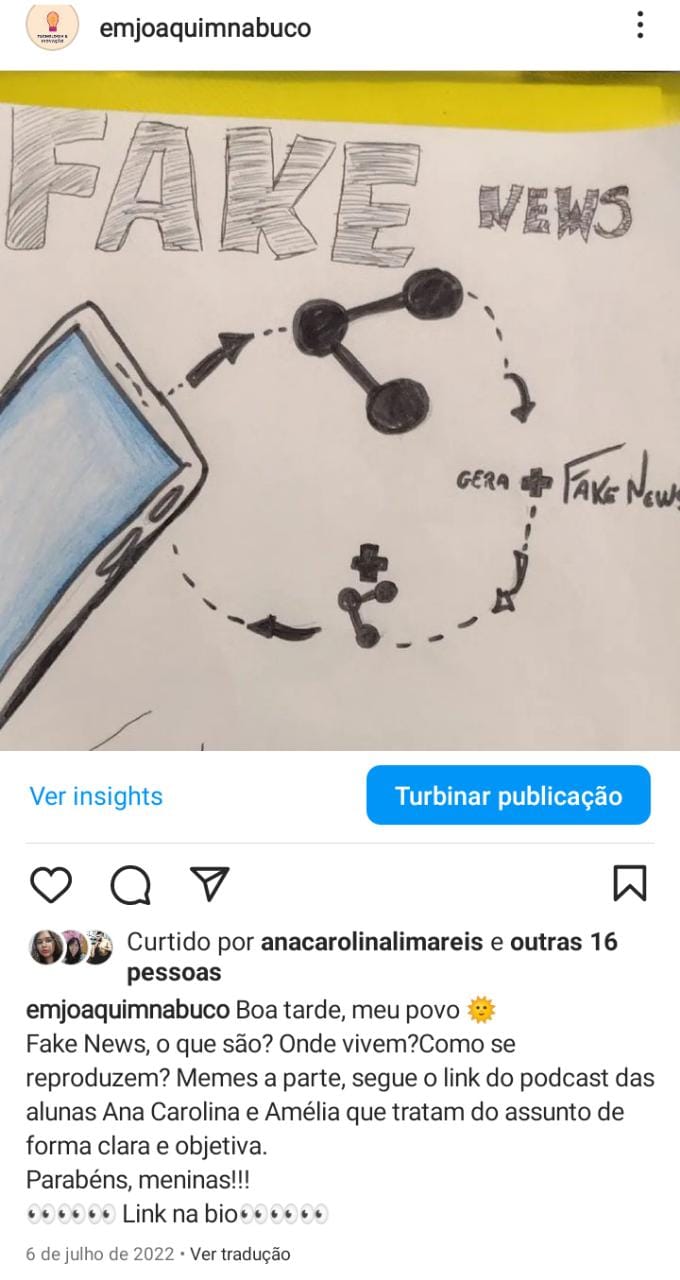Open the Fake News drawing post image
680x1280 pixels.
340,411
